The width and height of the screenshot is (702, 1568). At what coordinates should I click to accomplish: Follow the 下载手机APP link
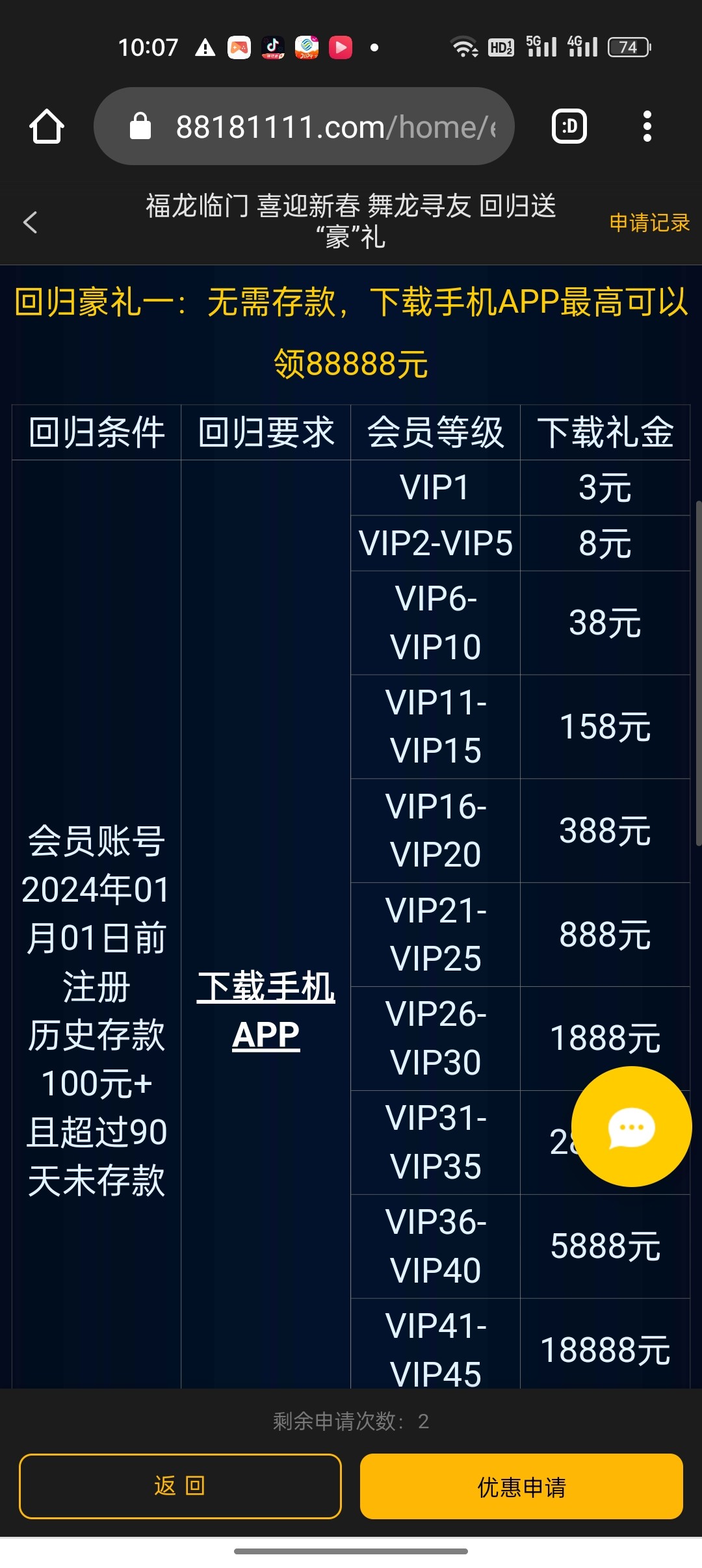click(266, 1010)
